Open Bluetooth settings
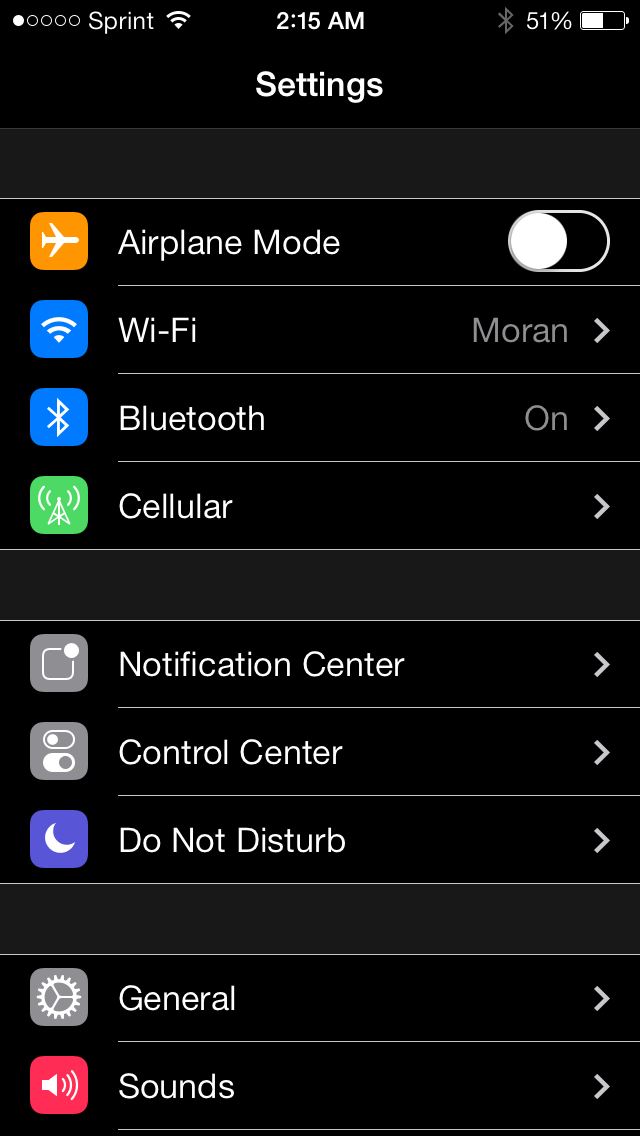 click(x=320, y=418)
